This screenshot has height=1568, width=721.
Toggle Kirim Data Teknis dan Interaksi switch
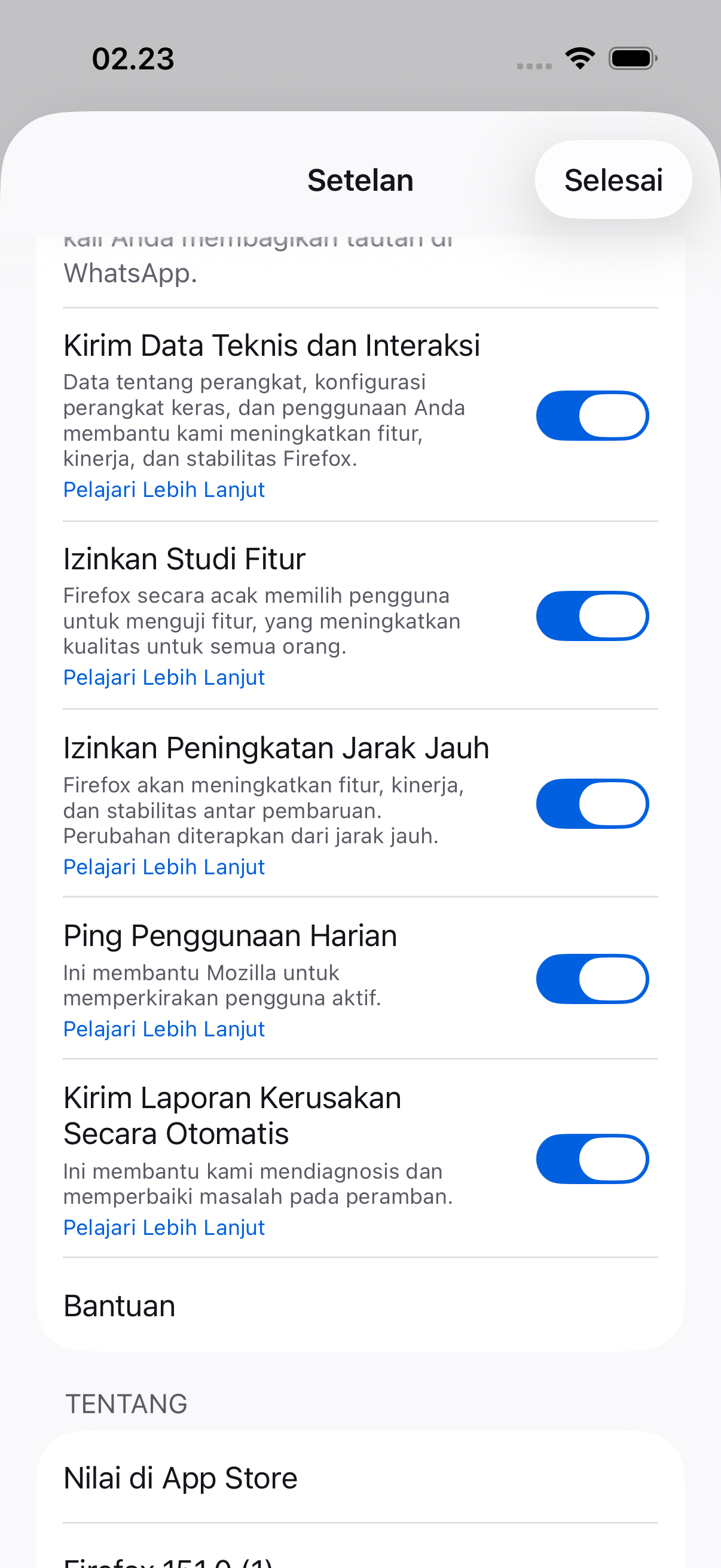point(592,415)
